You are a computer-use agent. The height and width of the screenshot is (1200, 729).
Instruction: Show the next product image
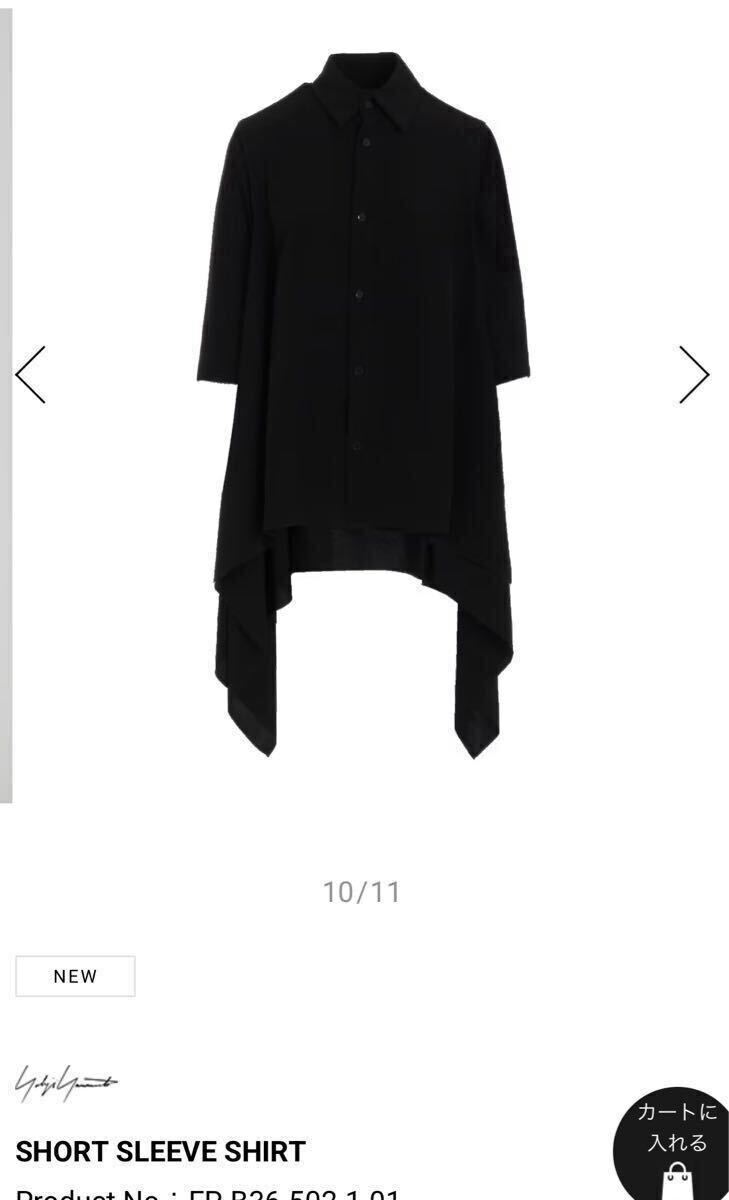(x=694, y=375)
